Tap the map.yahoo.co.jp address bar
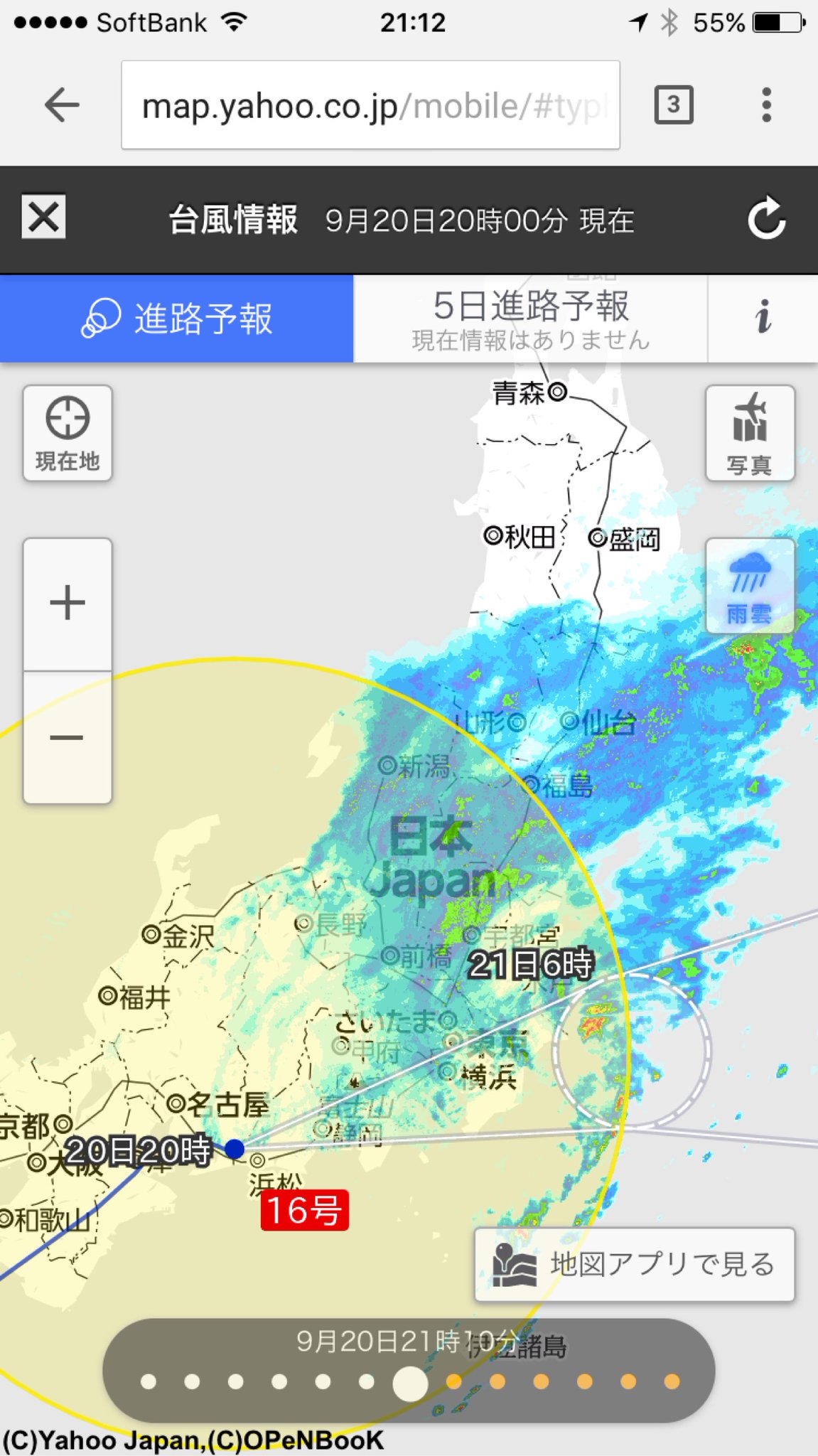Viewport: 818px width, 1456px height. [x=370, y=105]
